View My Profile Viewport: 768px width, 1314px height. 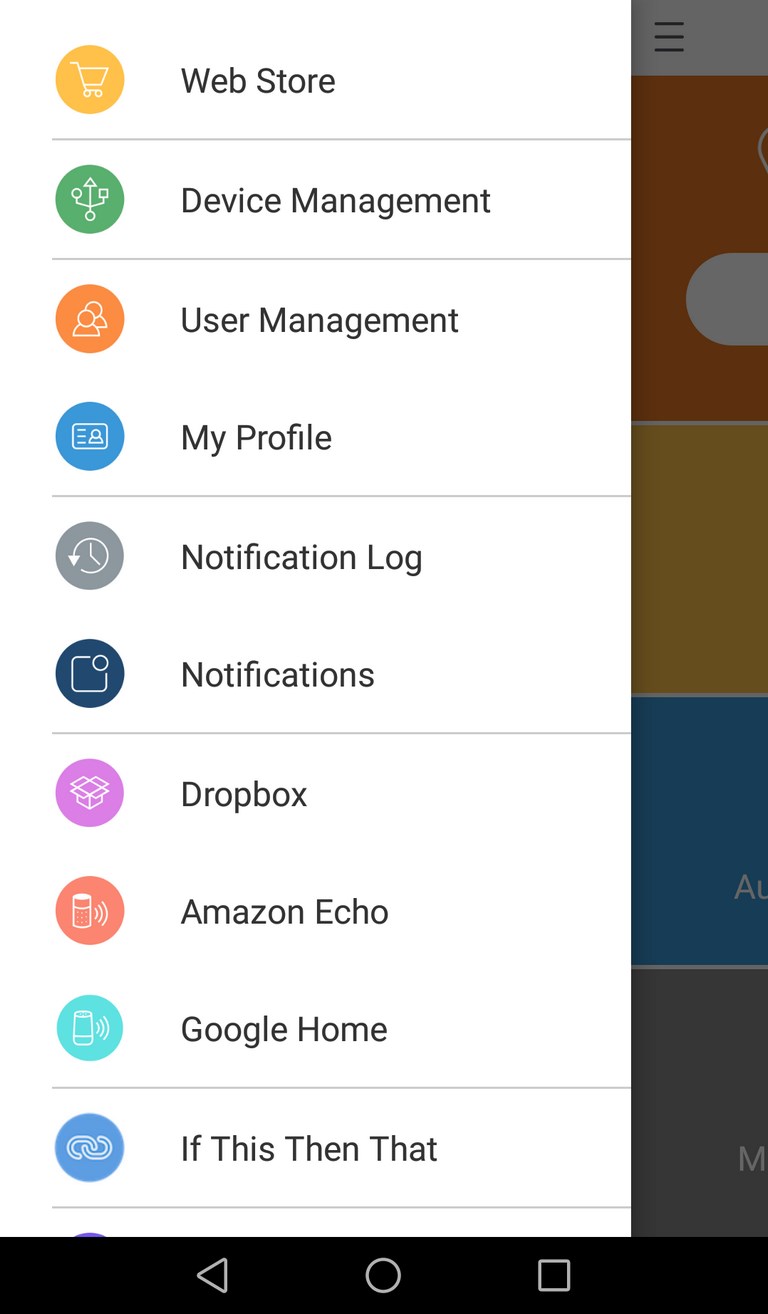click(315, 437)
